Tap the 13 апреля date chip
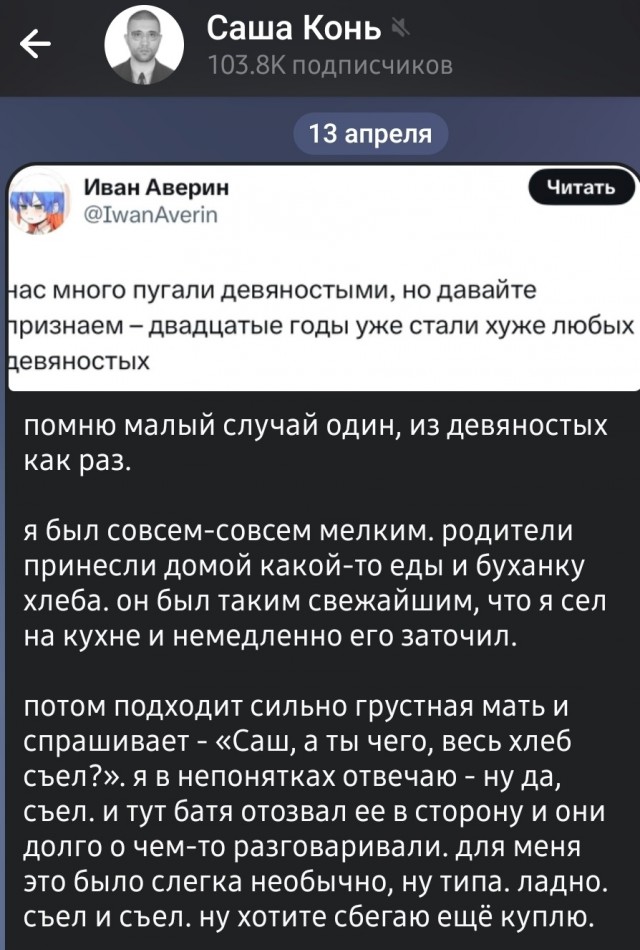The width and height of the screenshot is (640, 950). pos(370,135)
